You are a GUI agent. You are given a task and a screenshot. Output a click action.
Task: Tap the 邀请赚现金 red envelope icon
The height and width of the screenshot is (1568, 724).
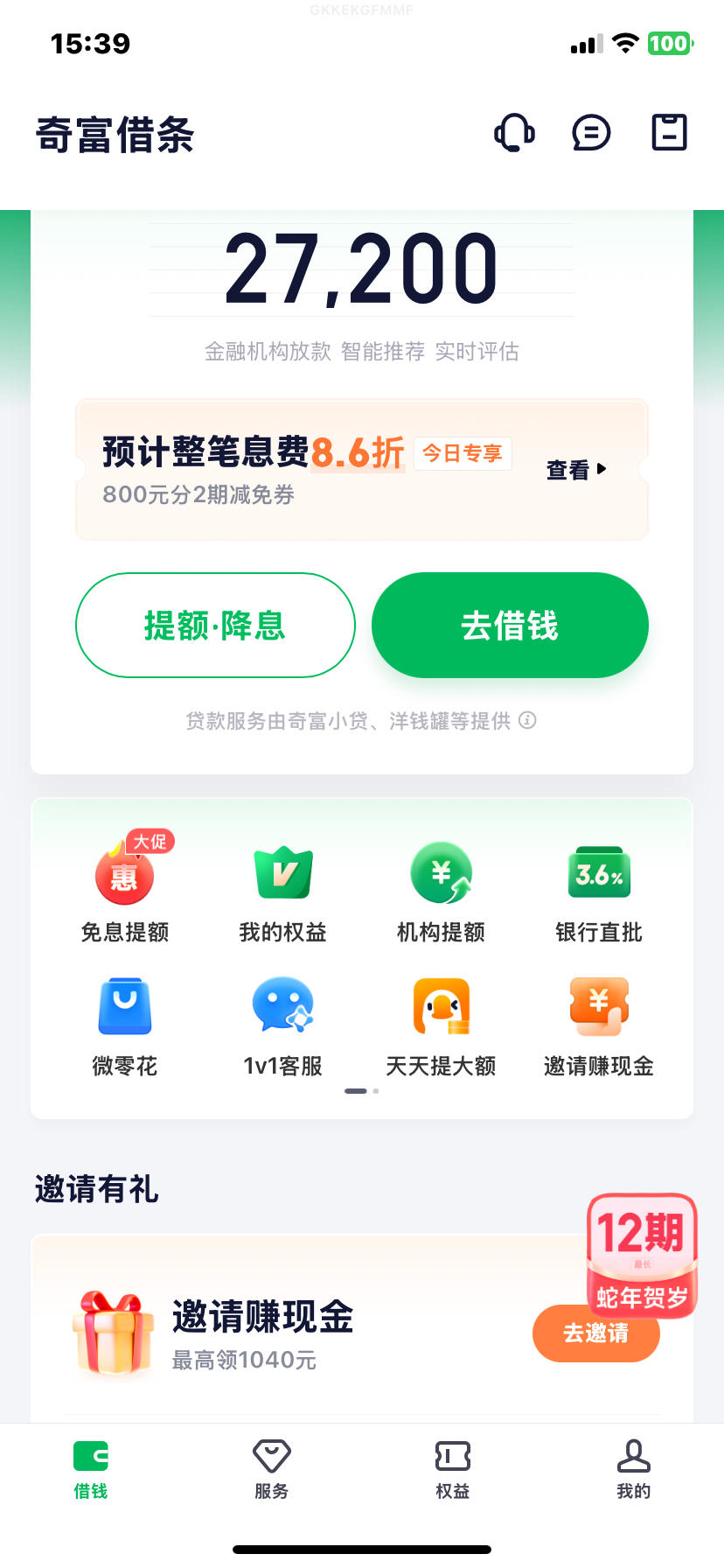click(x=598, y=1006)
